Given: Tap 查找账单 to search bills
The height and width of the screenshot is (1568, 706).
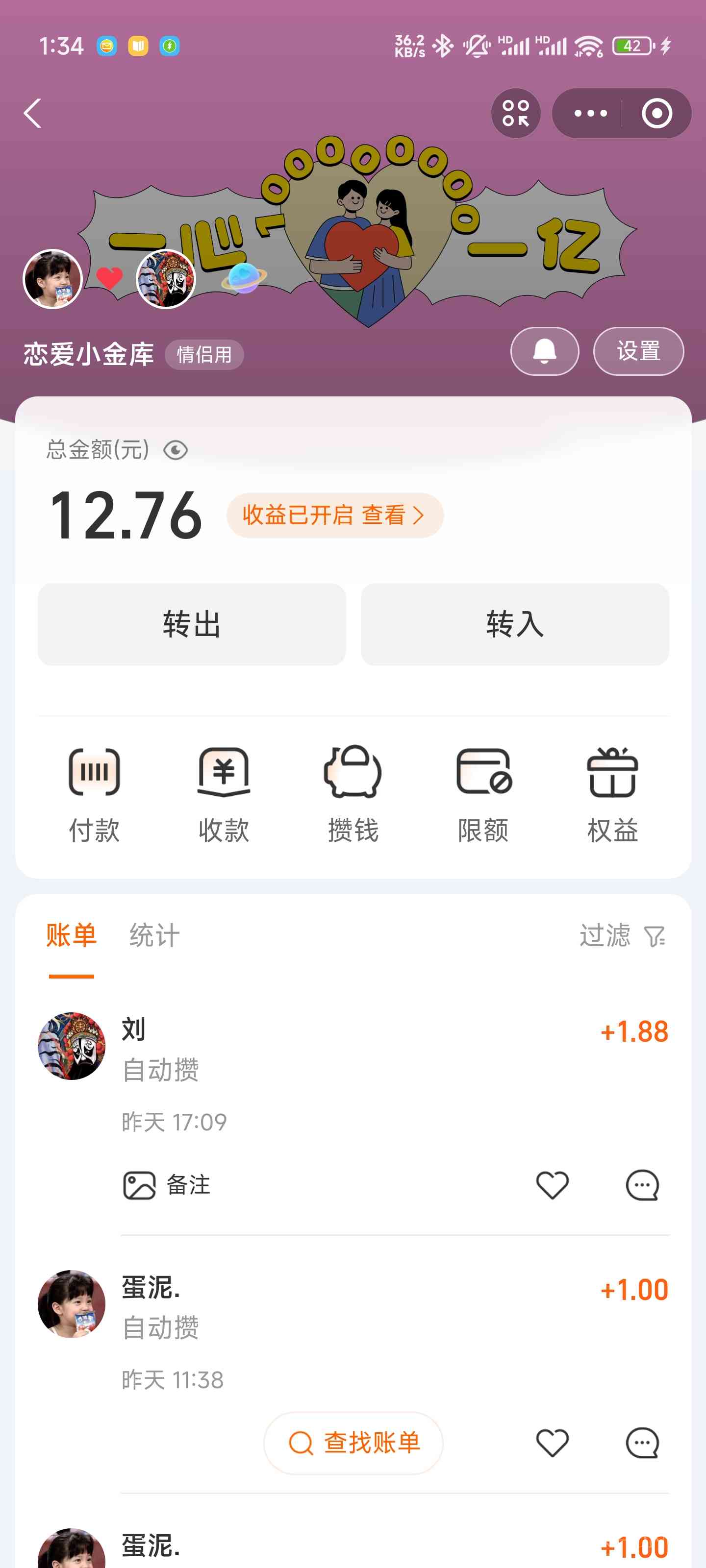Looking at the screenshot, I should tap(353, 1443).
